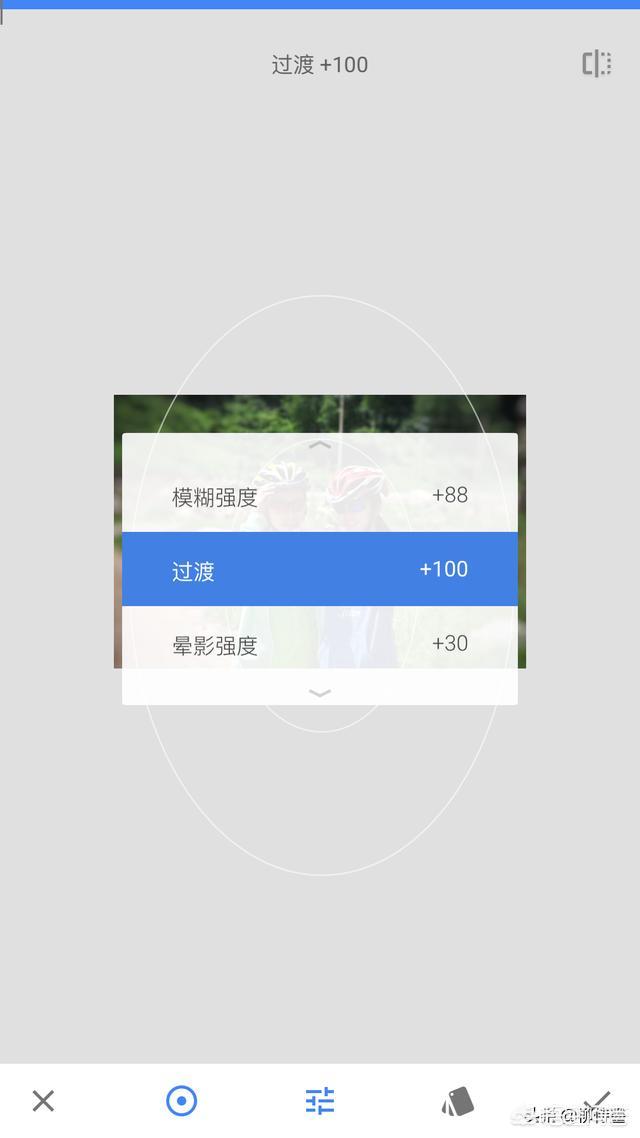Open the styles cards icon
The width and height of the screenshot is (640, 1138).
click(x=458, y=1101)
